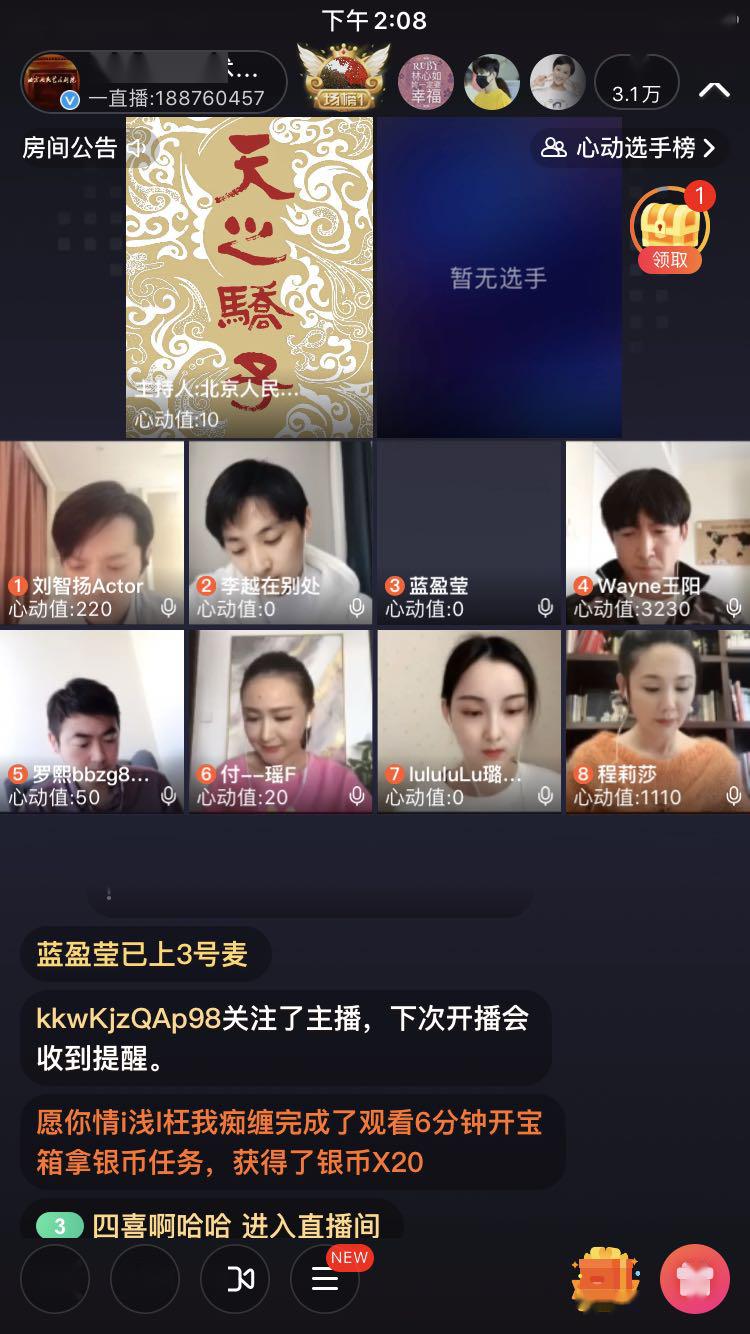Tap the empty 暂无选手 seat
Screen dimensions: 750x1334
498,277
